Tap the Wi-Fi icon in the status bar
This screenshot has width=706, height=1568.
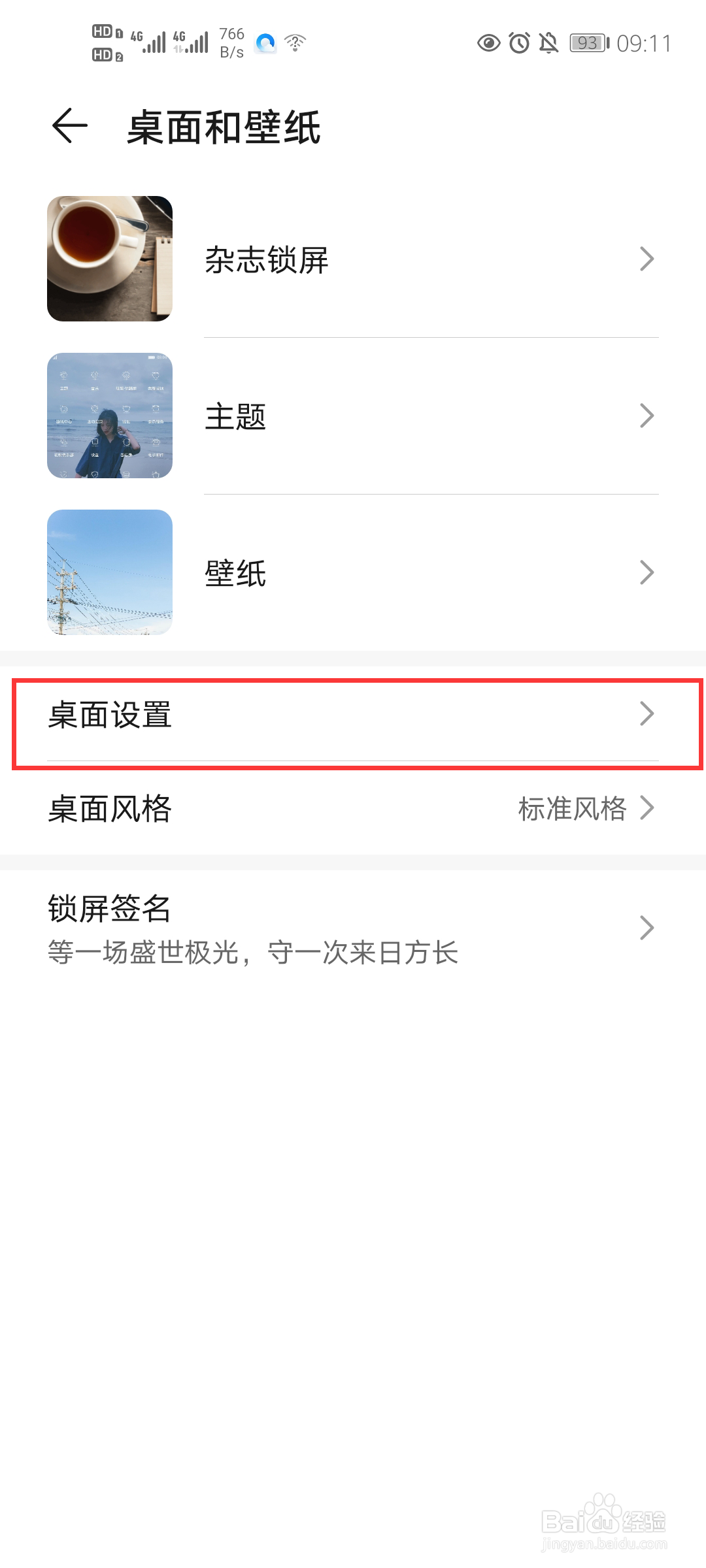(x=295, y=42)
